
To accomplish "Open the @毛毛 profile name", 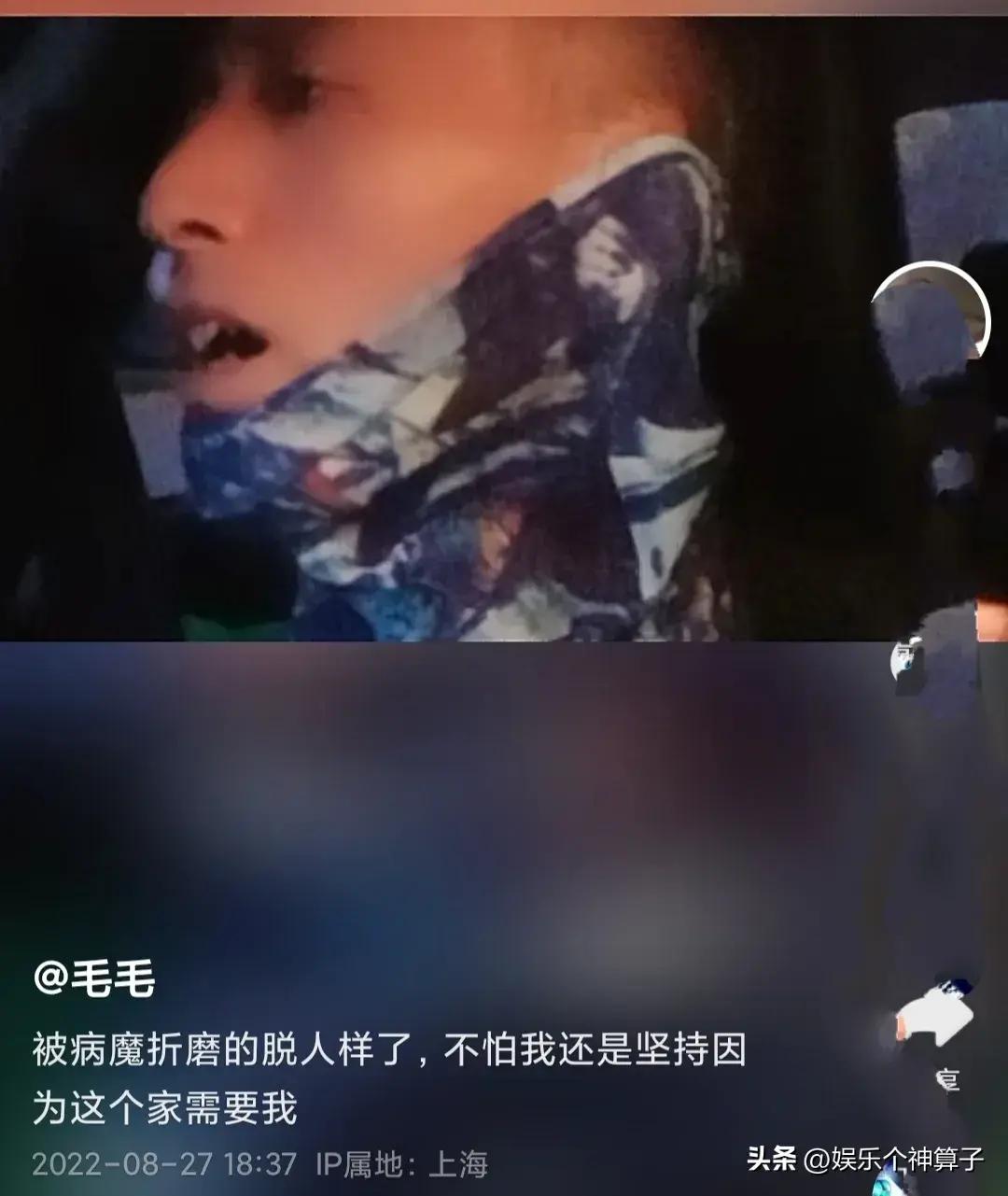I will tap(93, 979).
